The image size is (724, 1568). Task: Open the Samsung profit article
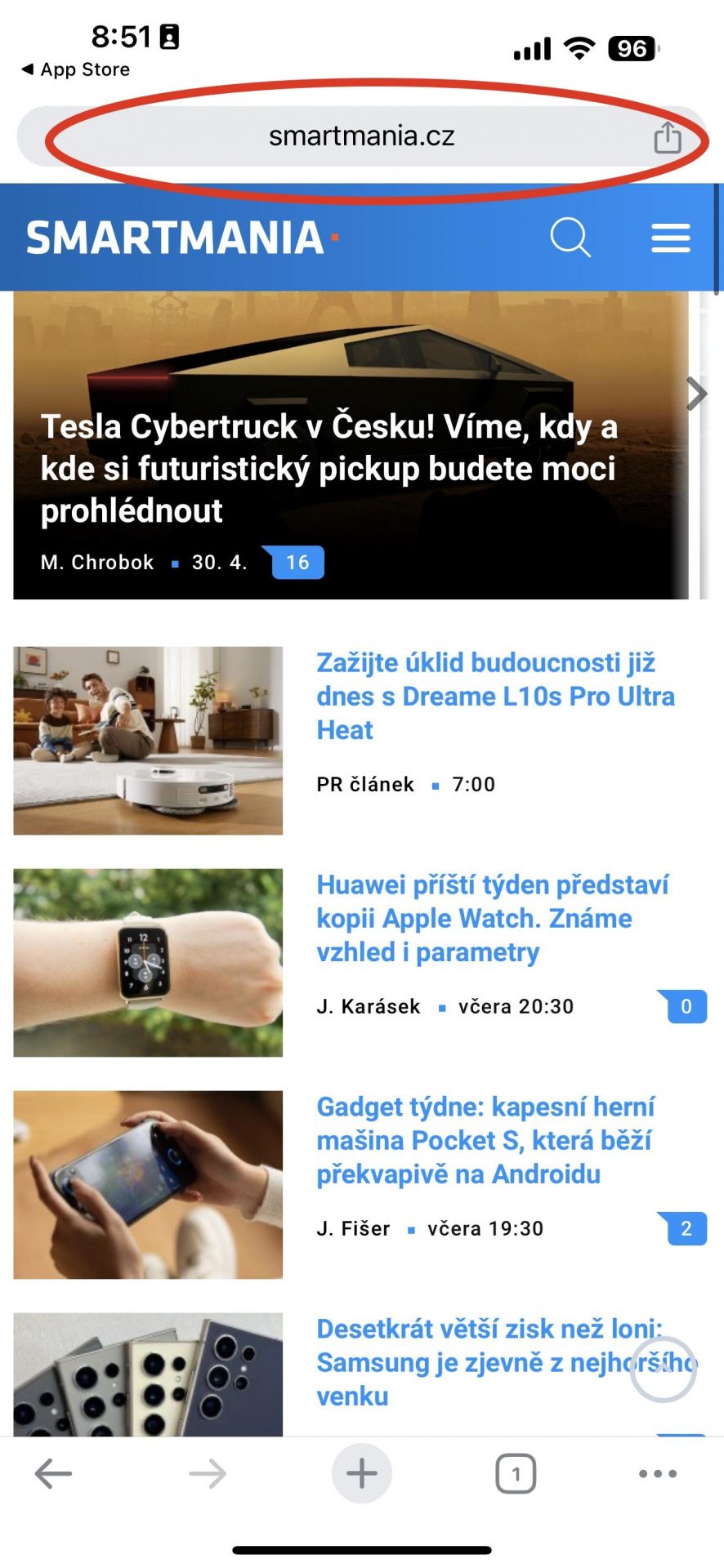(507, 1362)
